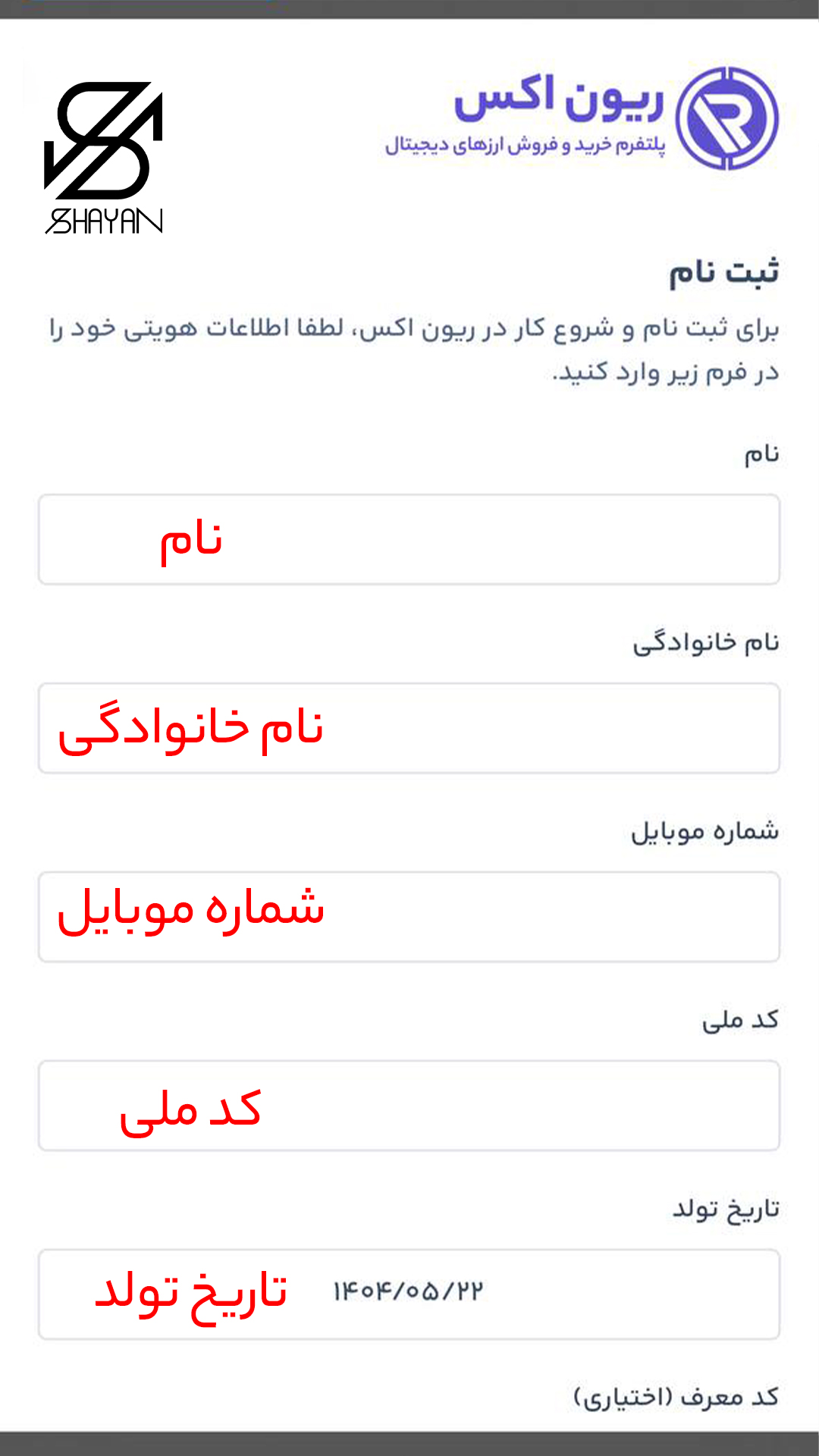
Task: Tap the national code (کد ملی) field
Action: [409, 1106]
